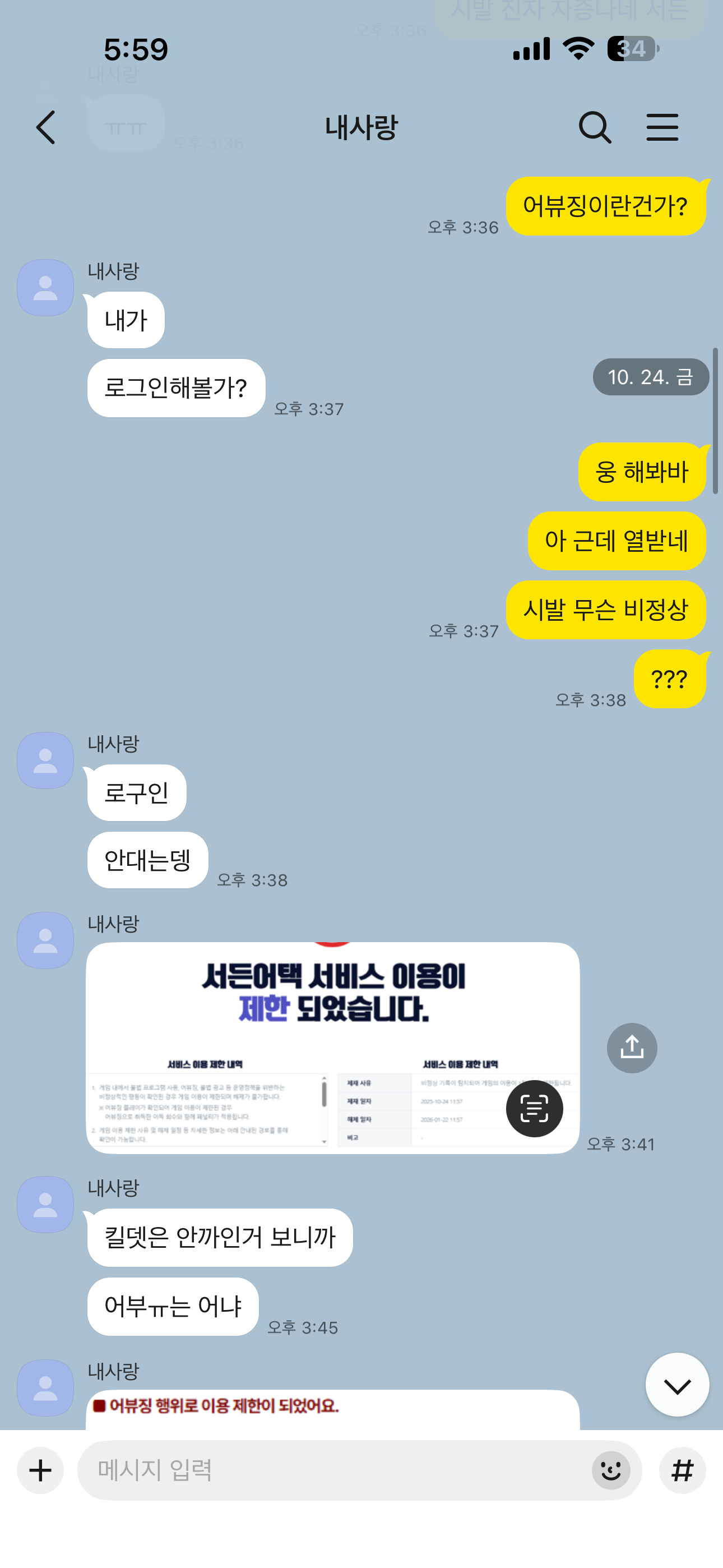The image size is (723, 1568).
Task: Search within this chat room
Action: [594, 127]
